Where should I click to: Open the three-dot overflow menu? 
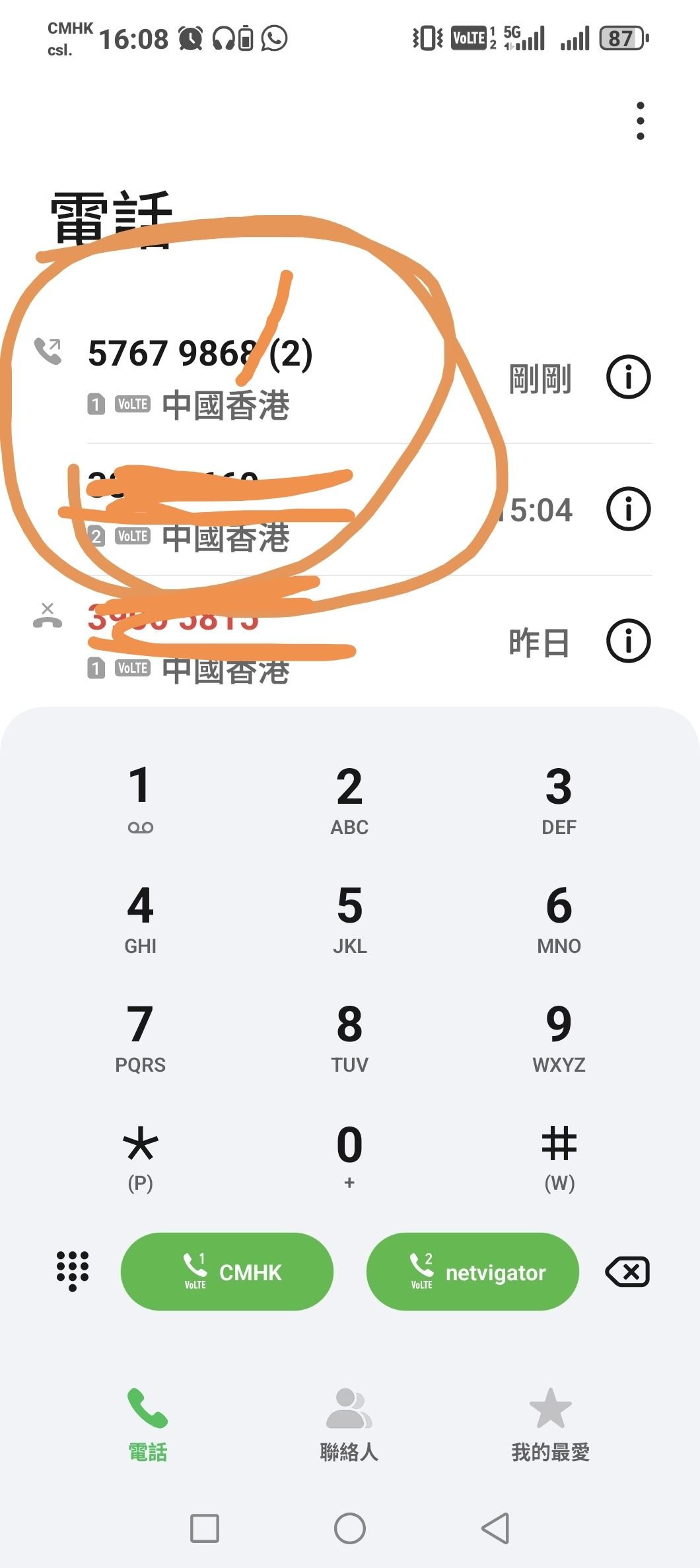pyautogui.click(x=640, y=121)
